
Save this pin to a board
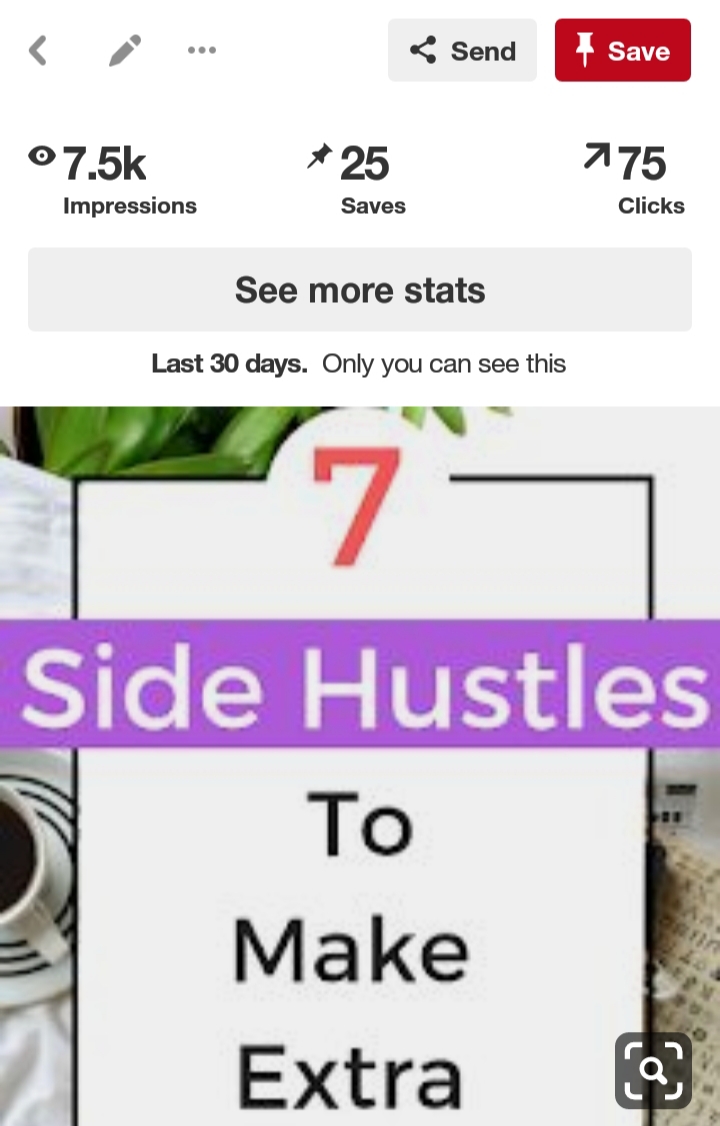coord(622,50)
